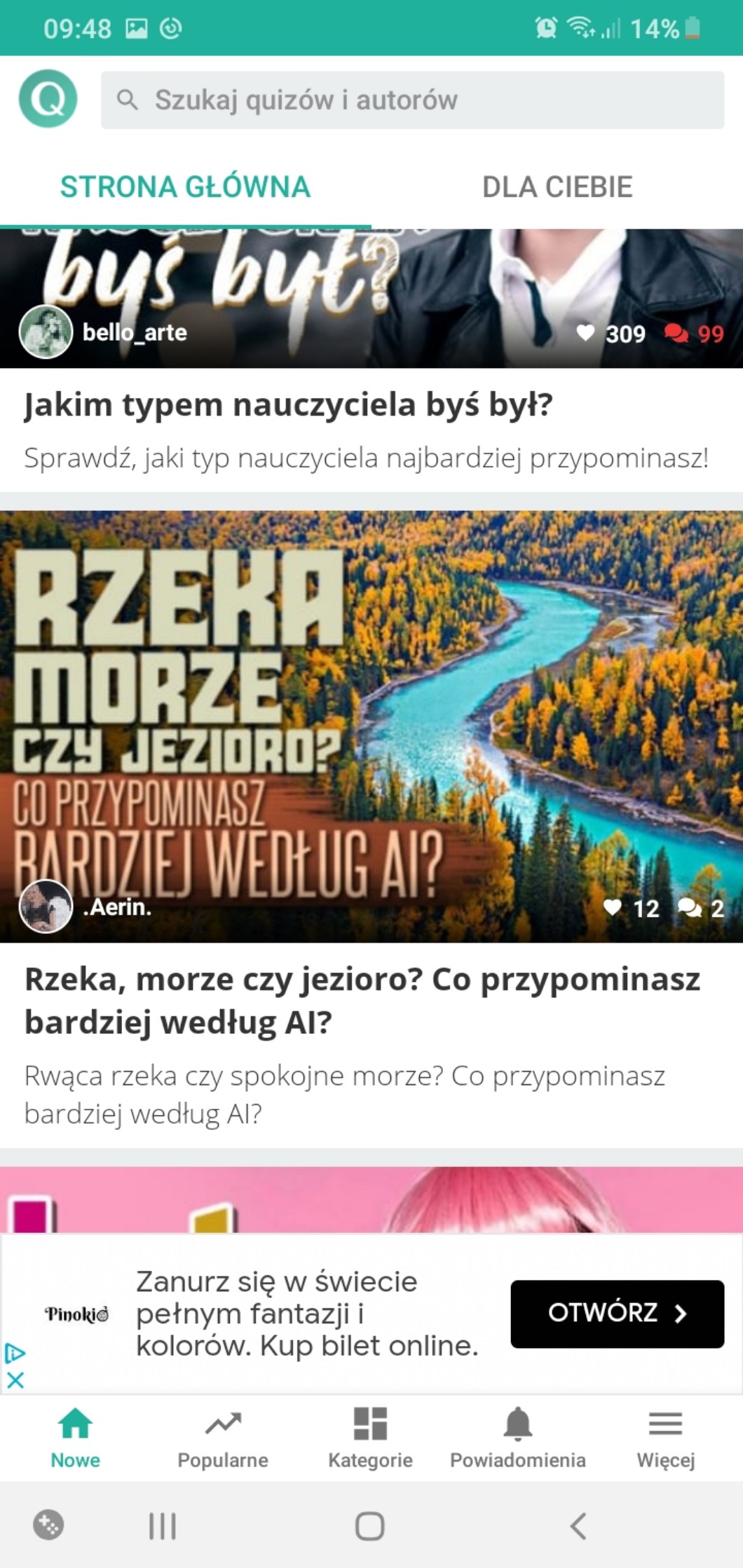
Task: Open the Q app logo icon
Action: 48,99
